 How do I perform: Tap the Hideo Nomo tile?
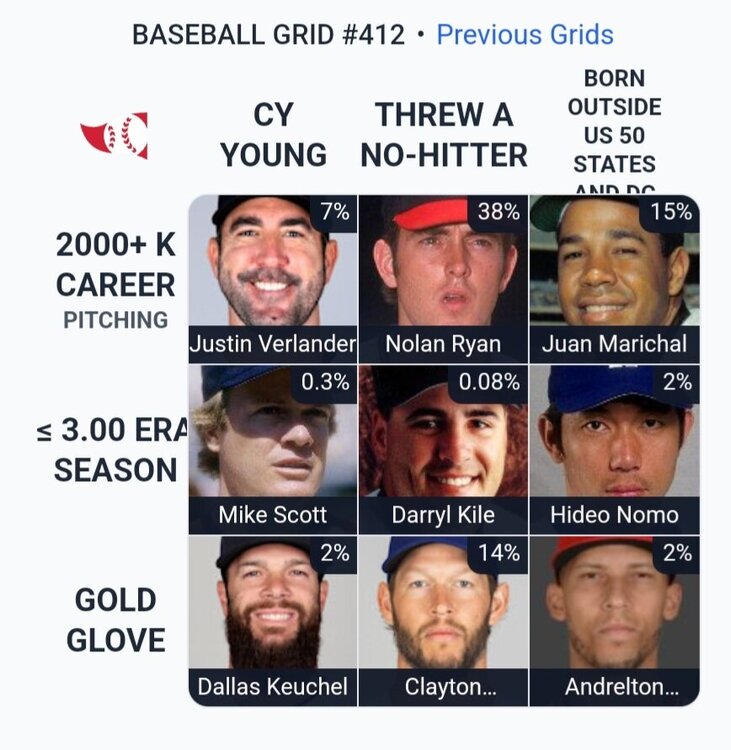(614, 449)
